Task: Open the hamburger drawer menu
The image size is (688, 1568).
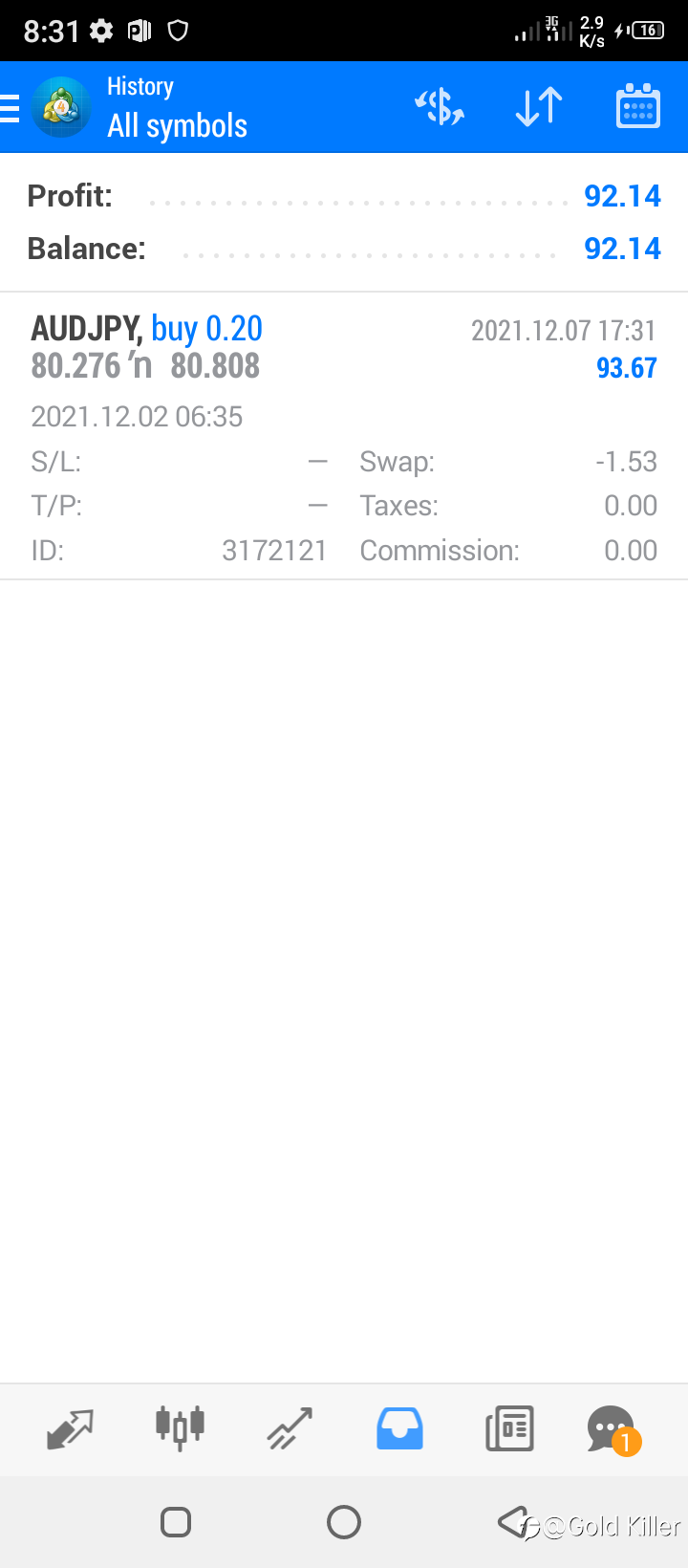Action: tap(9, 108)
